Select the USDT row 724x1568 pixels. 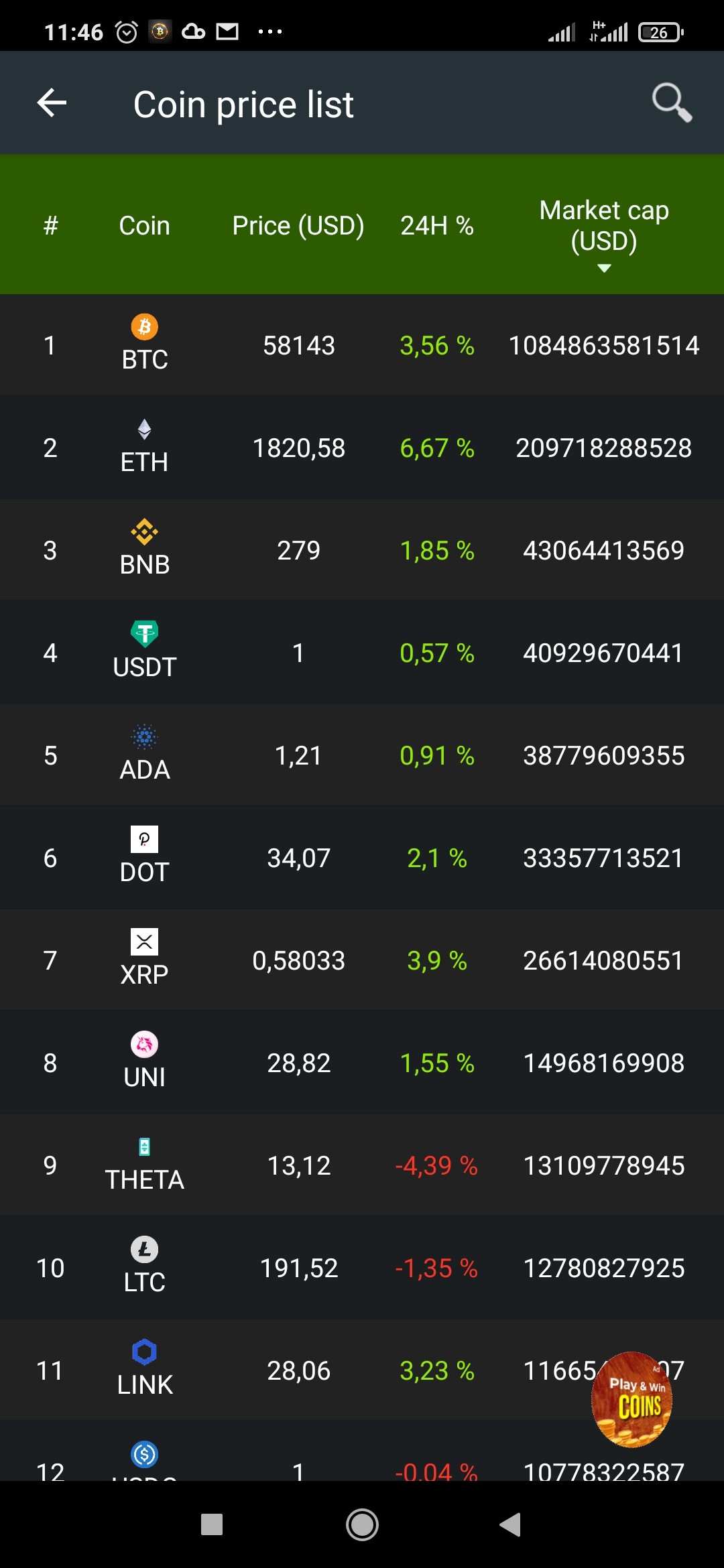pos(362,653)
